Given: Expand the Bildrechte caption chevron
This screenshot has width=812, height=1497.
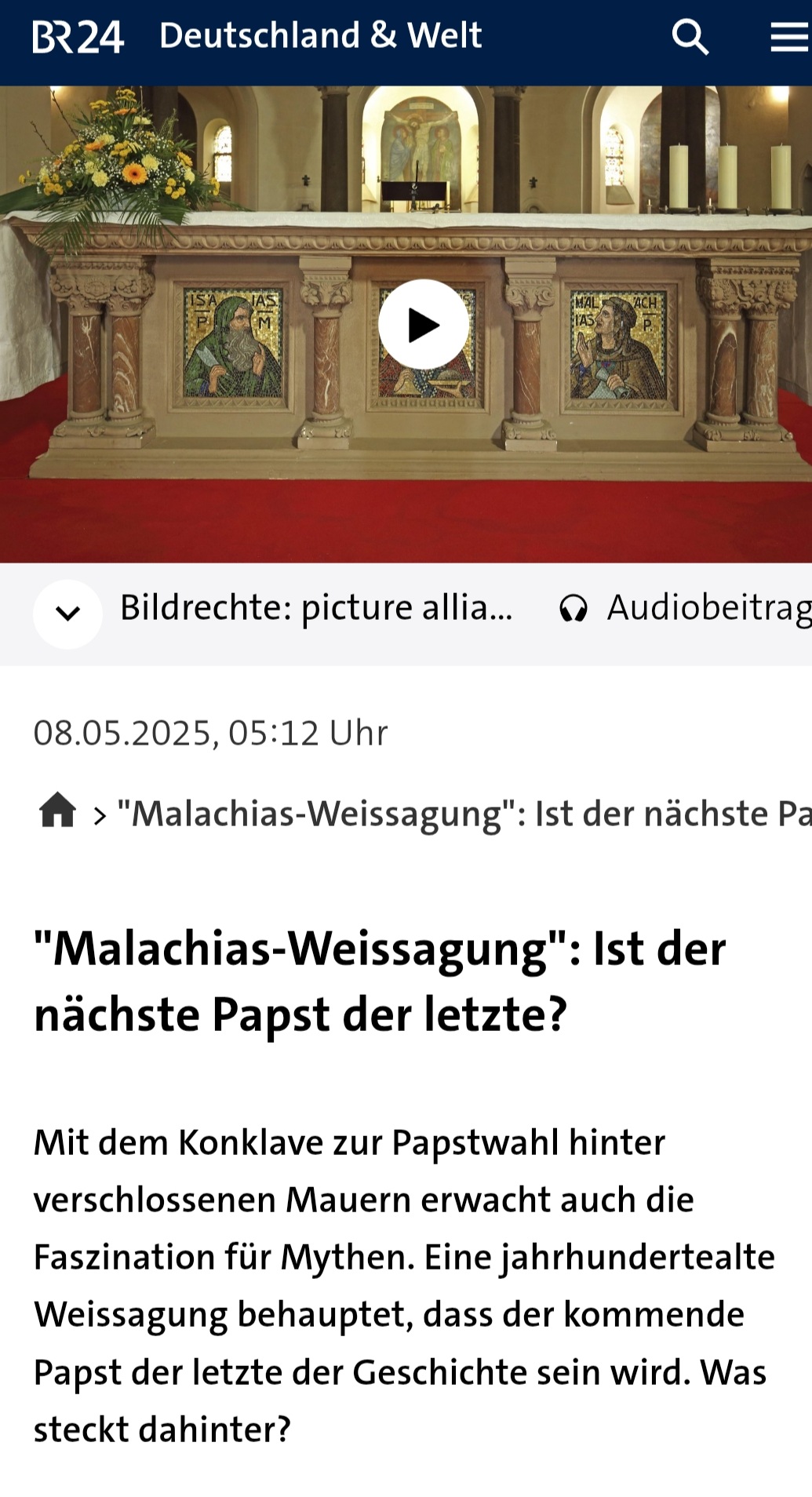Looking at the screenshot, I should click(68, 614).
